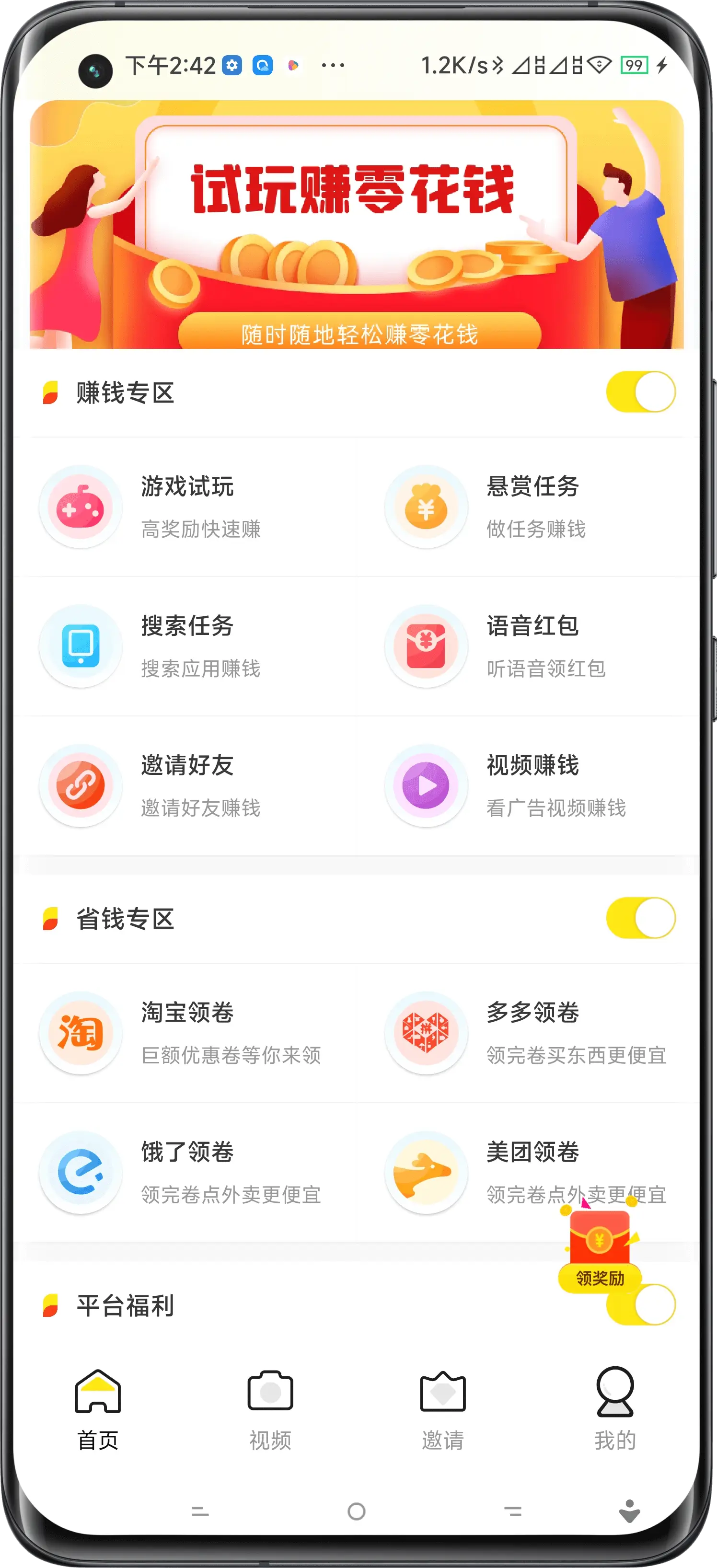Open the 语音红包 red envelope icon
This screenshot has height=1568, width=717.
tap(427, 646)
